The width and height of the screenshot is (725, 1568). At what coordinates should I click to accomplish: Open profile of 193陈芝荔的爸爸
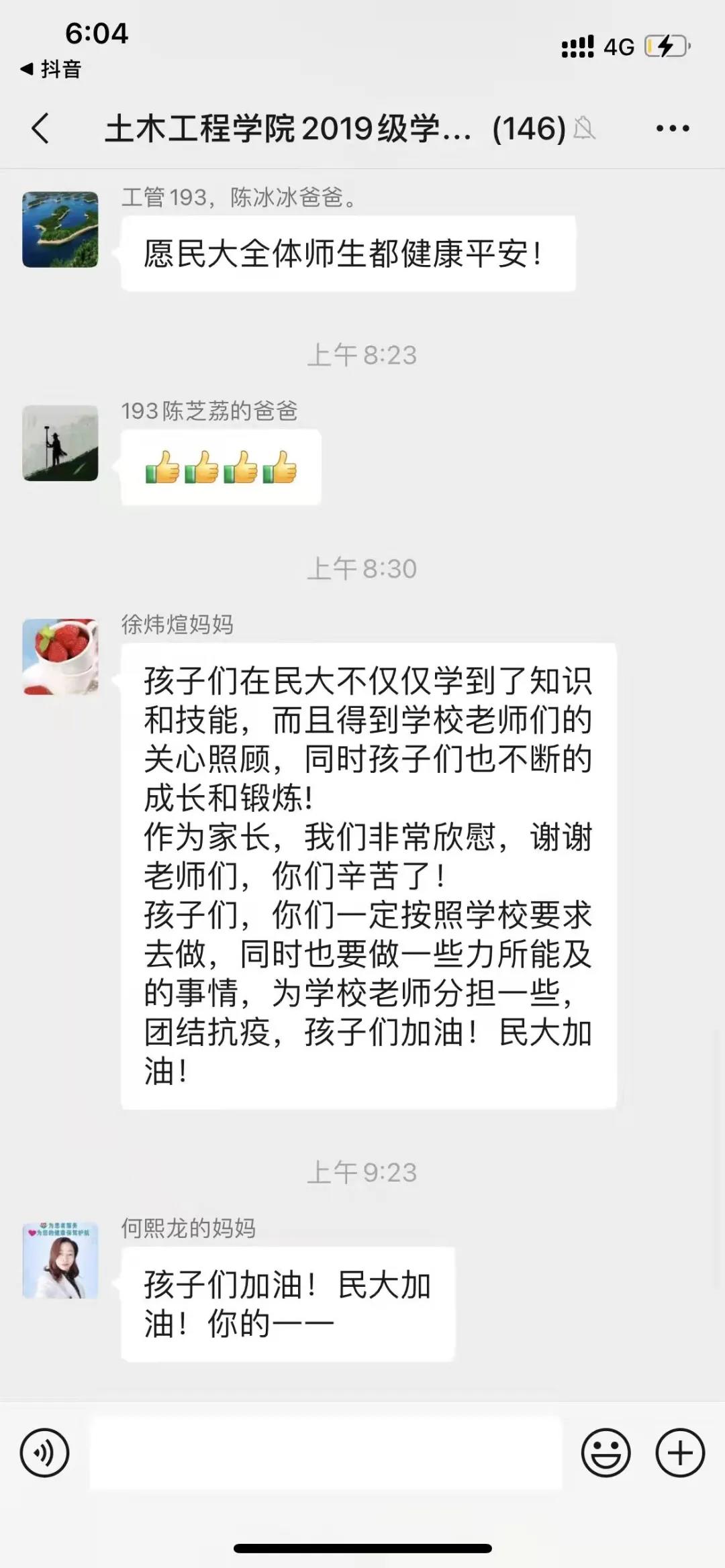[60, 443]
